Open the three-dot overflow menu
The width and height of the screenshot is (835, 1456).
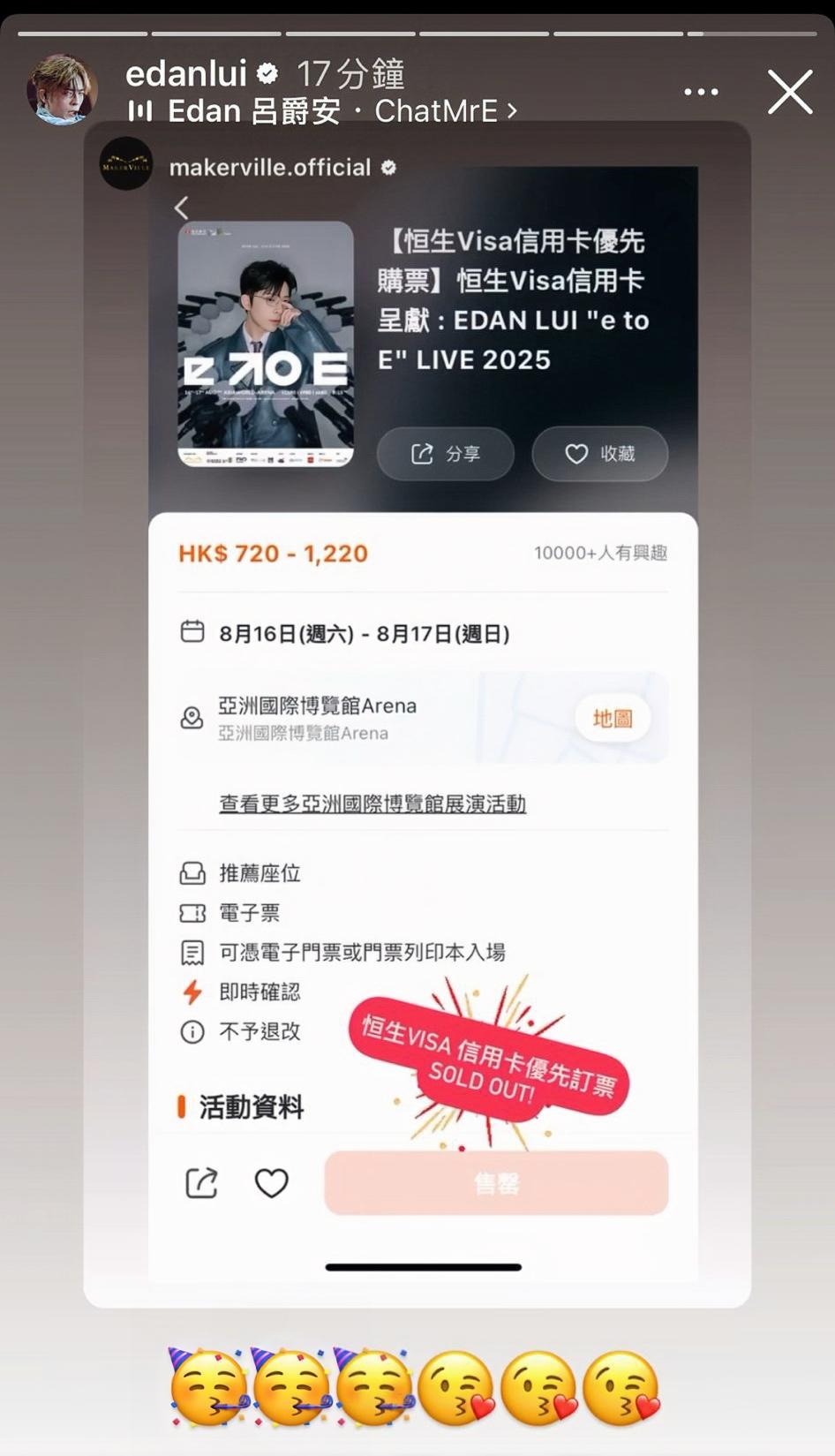click(701, 92)
